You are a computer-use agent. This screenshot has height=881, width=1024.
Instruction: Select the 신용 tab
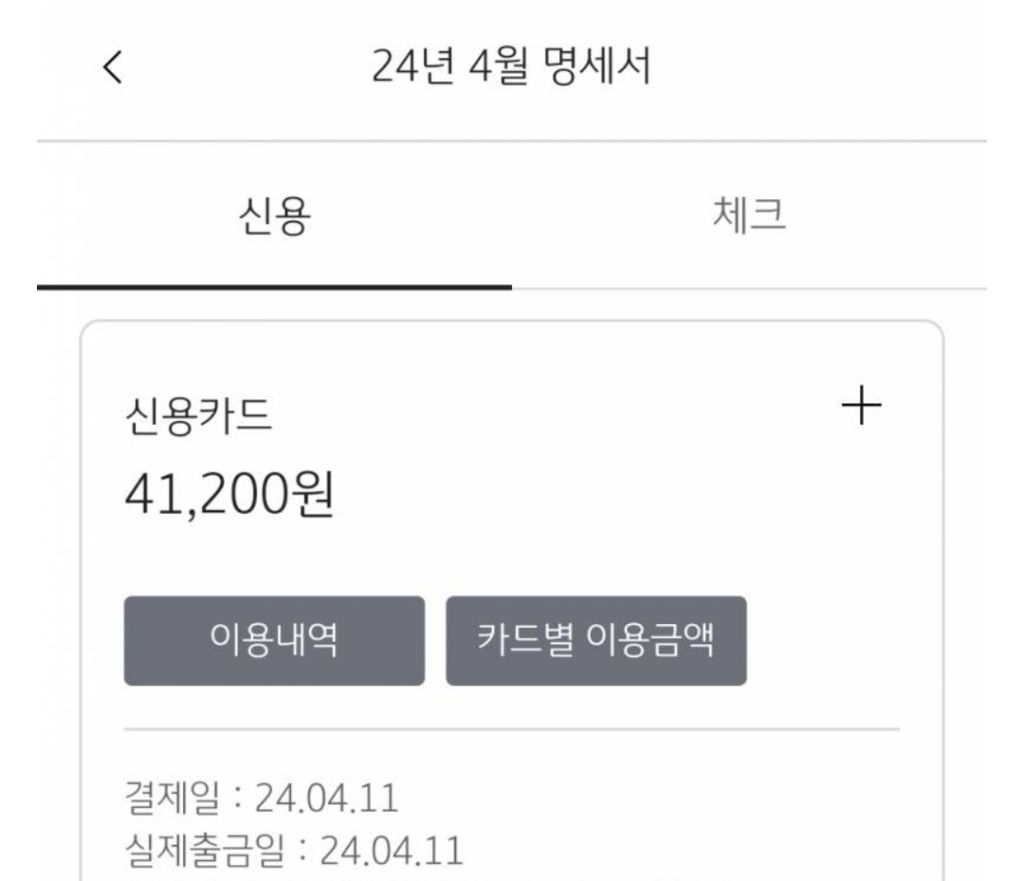(x=274, y=218)
